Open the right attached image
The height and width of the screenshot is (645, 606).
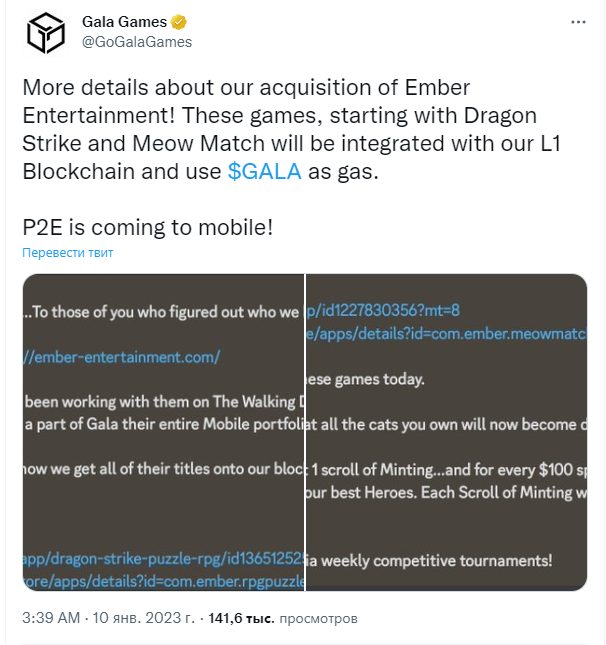[x=446, y=432]
